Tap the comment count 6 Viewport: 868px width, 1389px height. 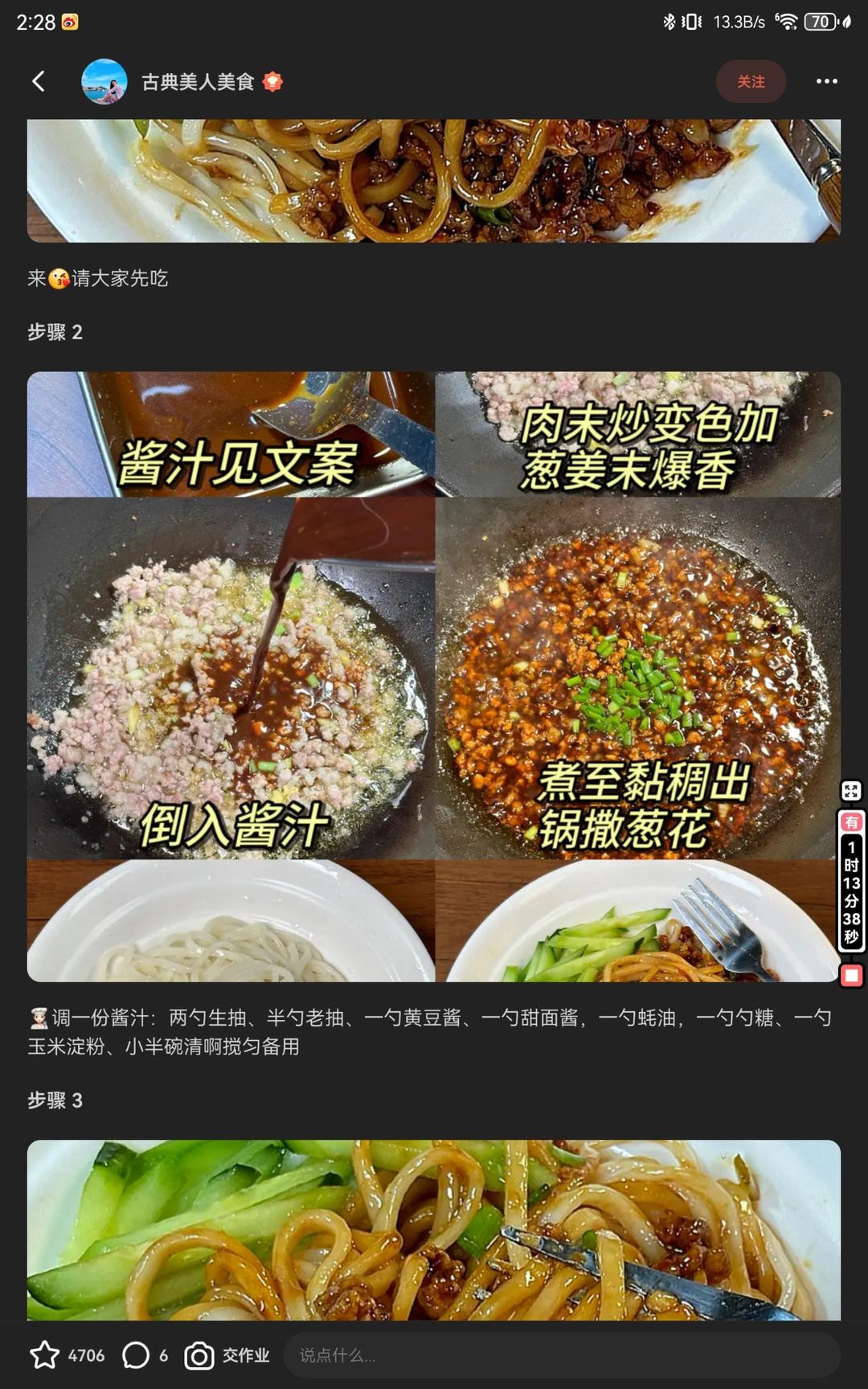tap(162, 1354)
